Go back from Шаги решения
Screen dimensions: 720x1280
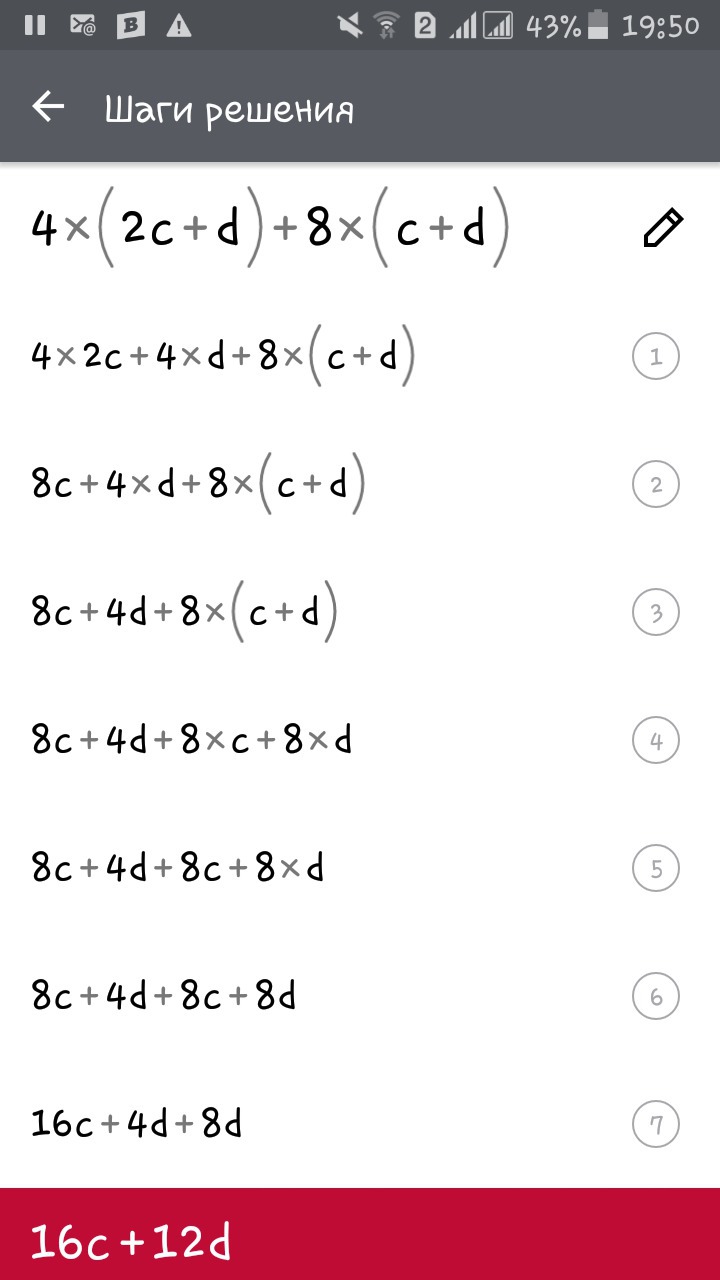pyautogui.click(x=48, y=107)
